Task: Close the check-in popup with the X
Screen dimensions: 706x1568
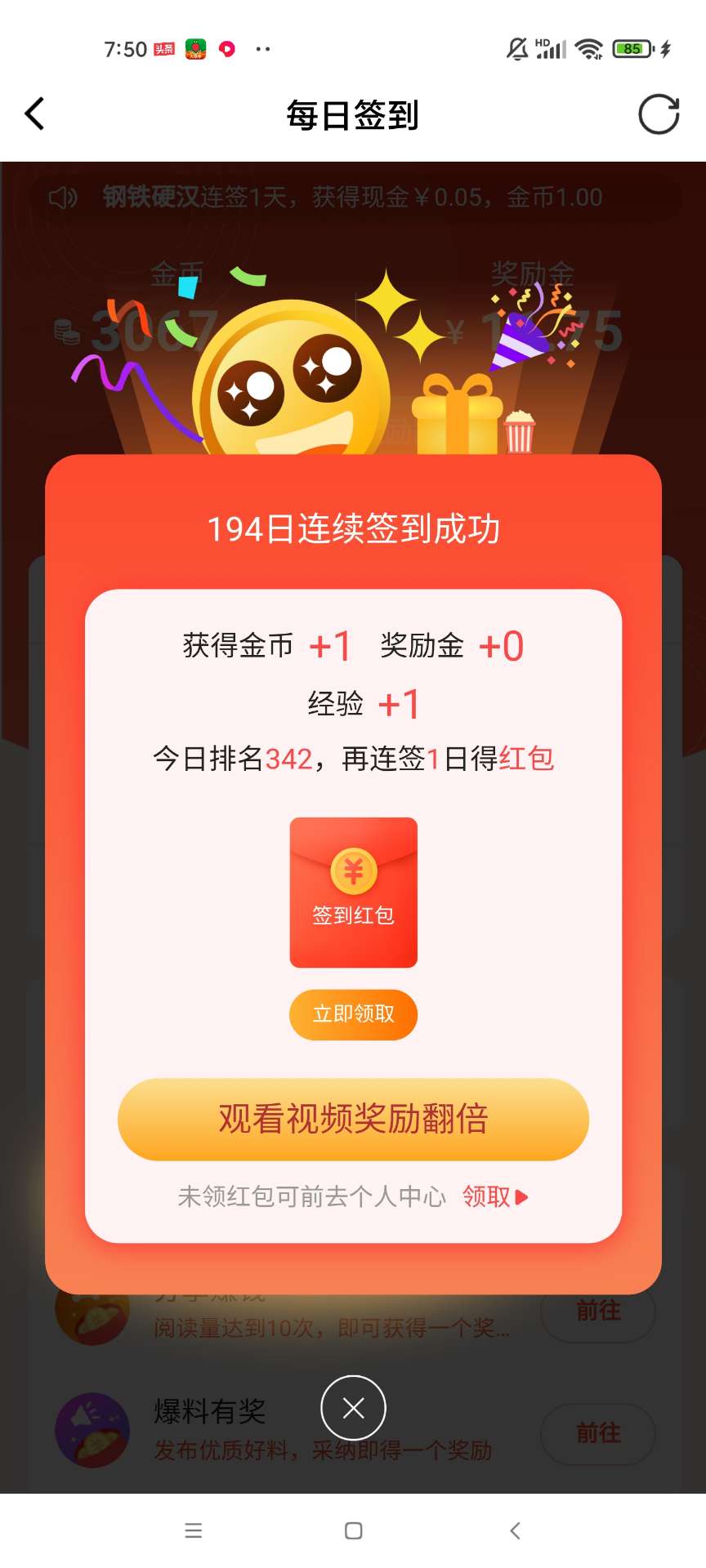Action: 353,1408
